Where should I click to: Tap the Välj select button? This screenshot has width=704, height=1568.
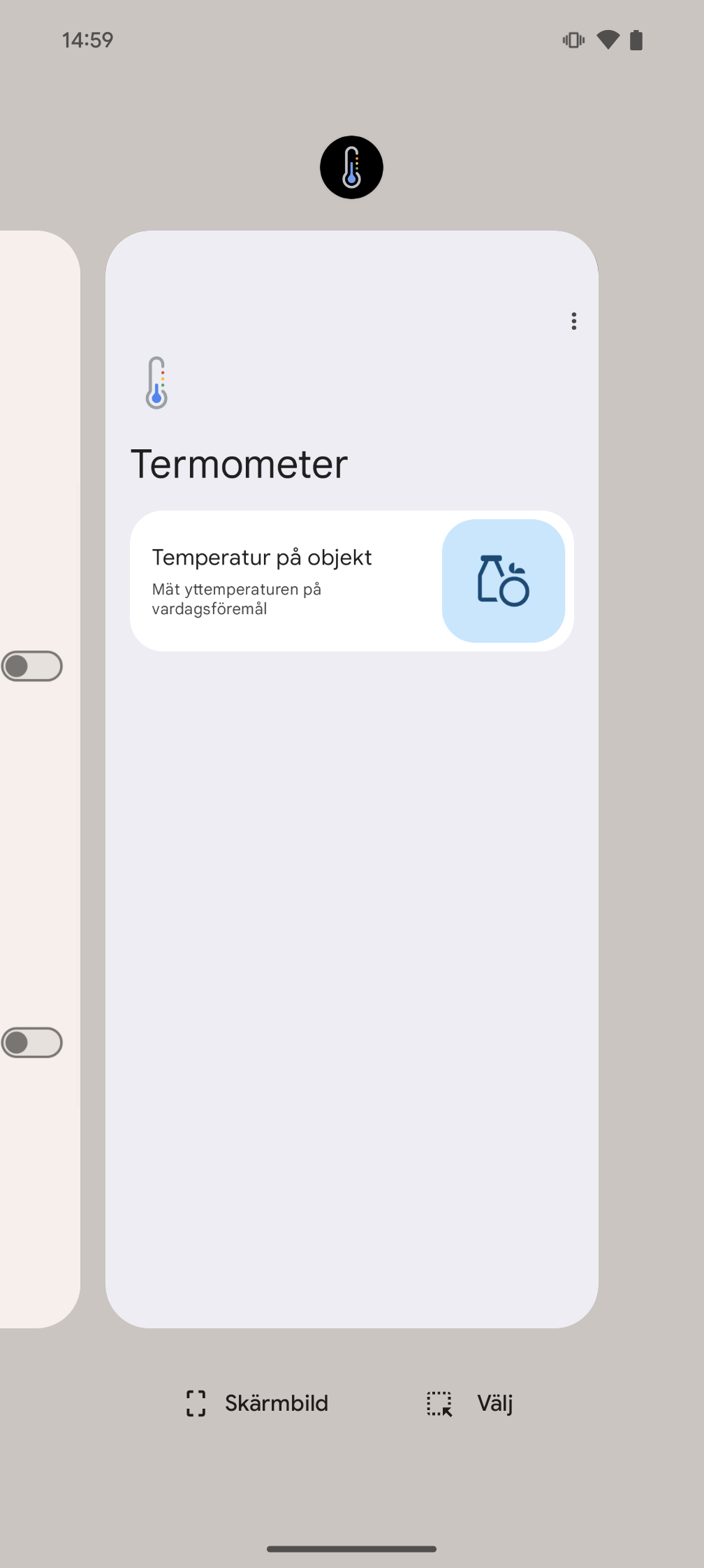(470, 1403)
